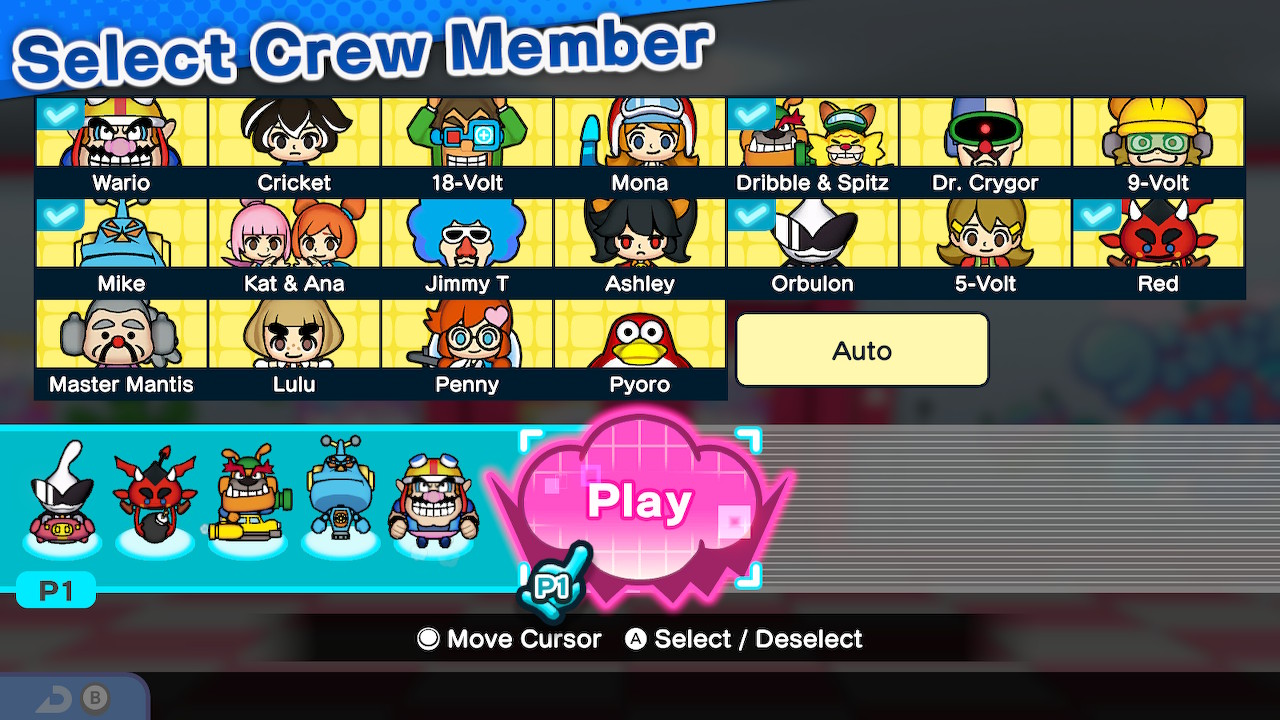This screenshot has height=720, width=1280.
Task: Deselect Orbulon from the crew
Action: coord(812,246)
